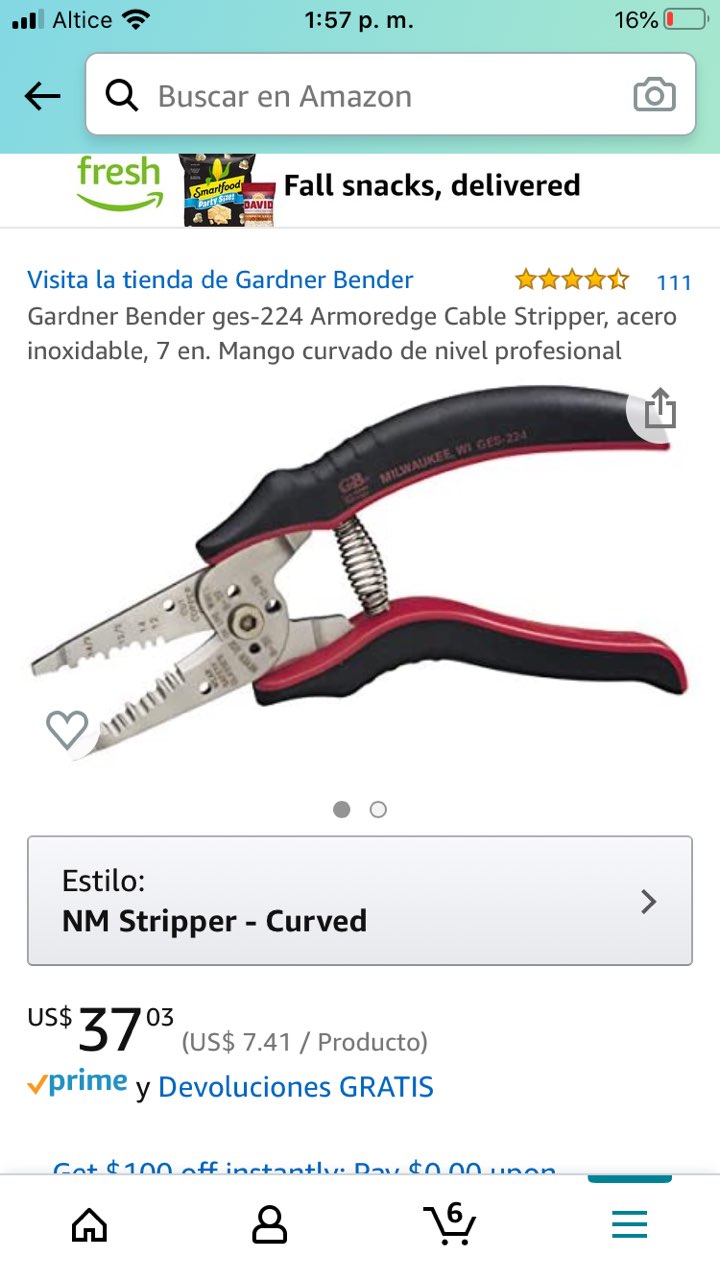
Task: Open the home screen from bottom navigation
Action: (89, 1223)
